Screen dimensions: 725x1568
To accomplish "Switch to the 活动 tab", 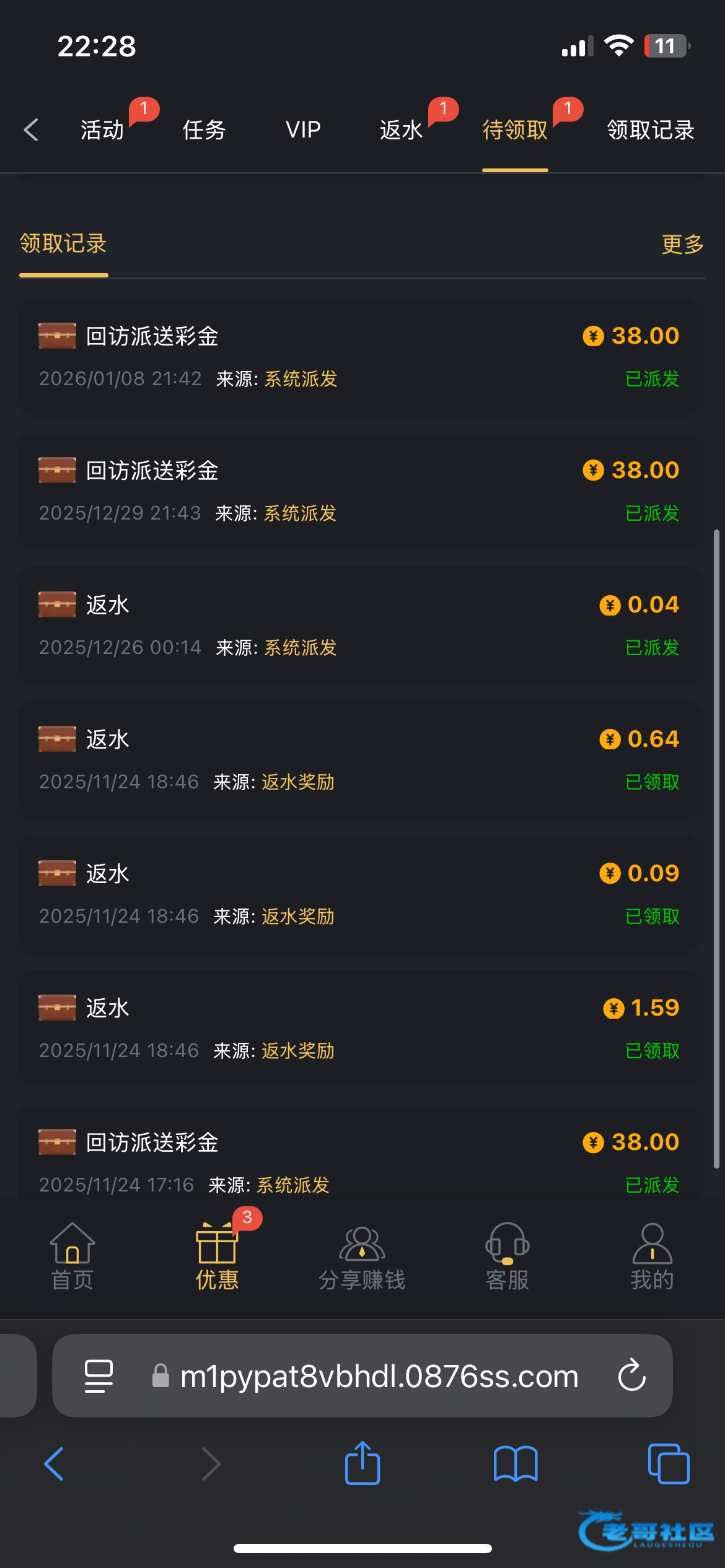I will tap(103, 130).
